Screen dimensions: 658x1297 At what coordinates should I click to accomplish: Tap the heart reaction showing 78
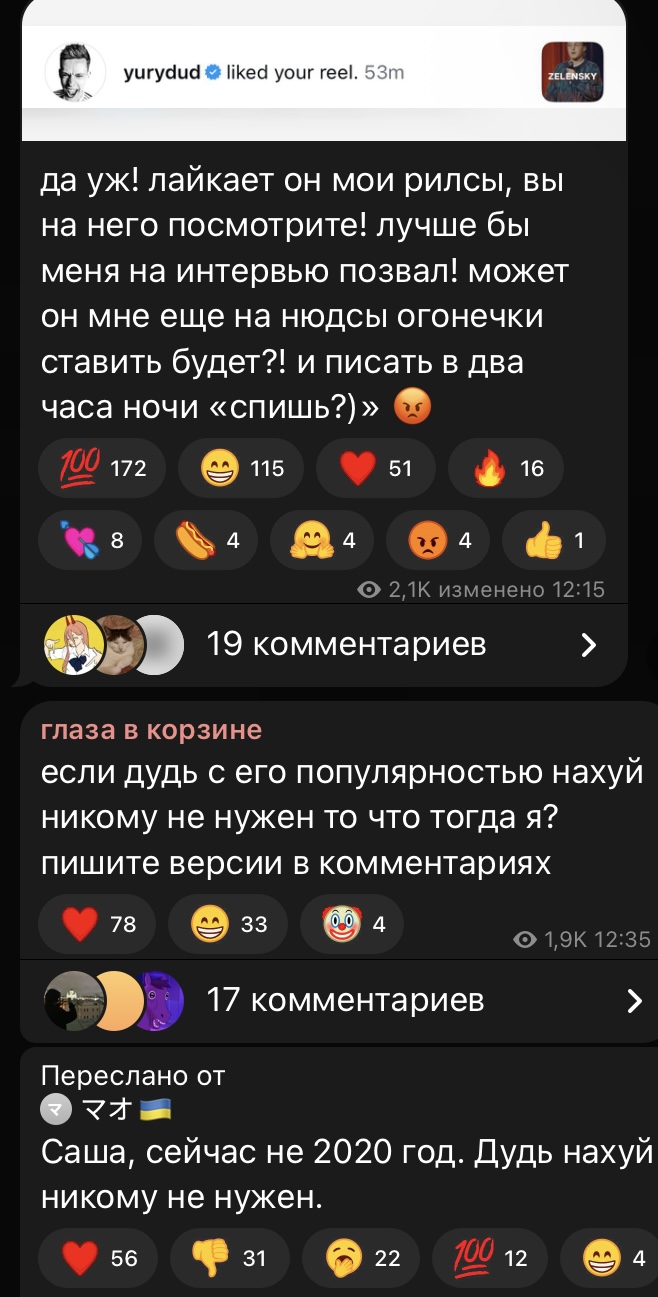pos(97,924)
